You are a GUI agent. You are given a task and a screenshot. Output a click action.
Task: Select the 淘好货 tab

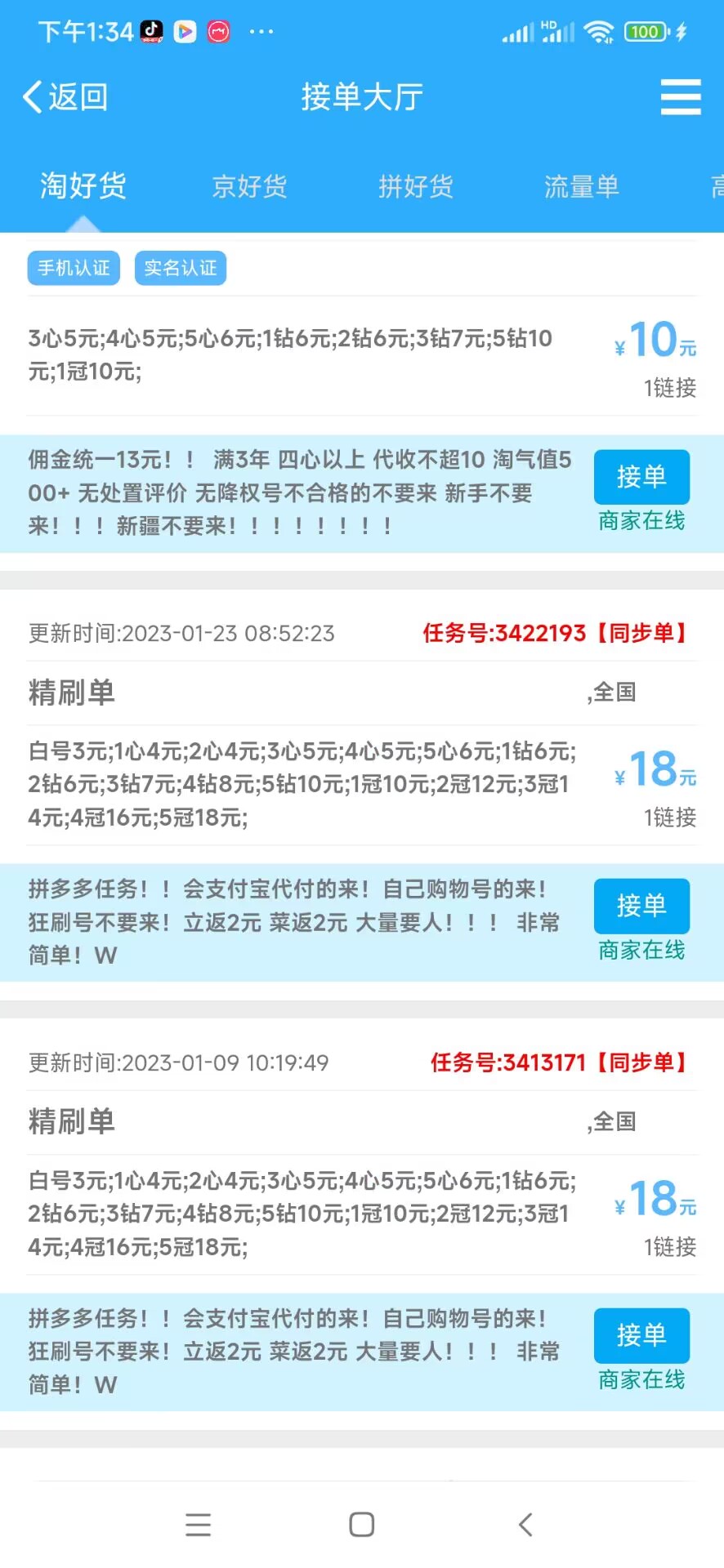pos(83,186)
